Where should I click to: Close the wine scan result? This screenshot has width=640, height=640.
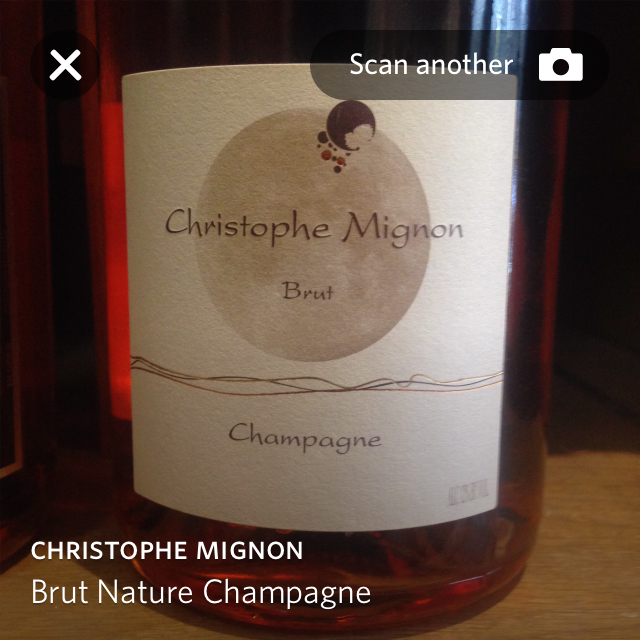65,65
